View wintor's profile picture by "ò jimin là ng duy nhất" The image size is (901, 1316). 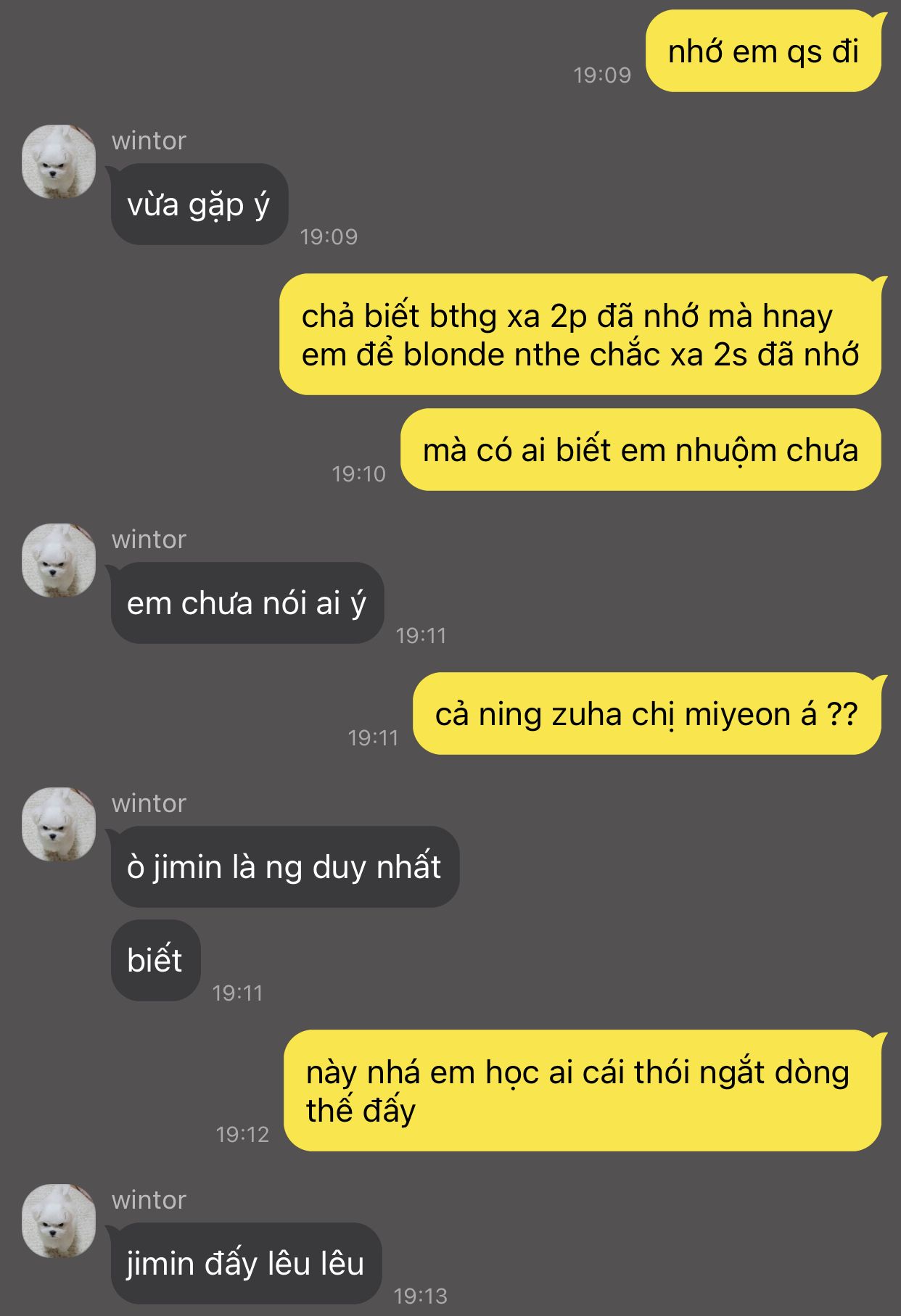click(x=59, y=824)
